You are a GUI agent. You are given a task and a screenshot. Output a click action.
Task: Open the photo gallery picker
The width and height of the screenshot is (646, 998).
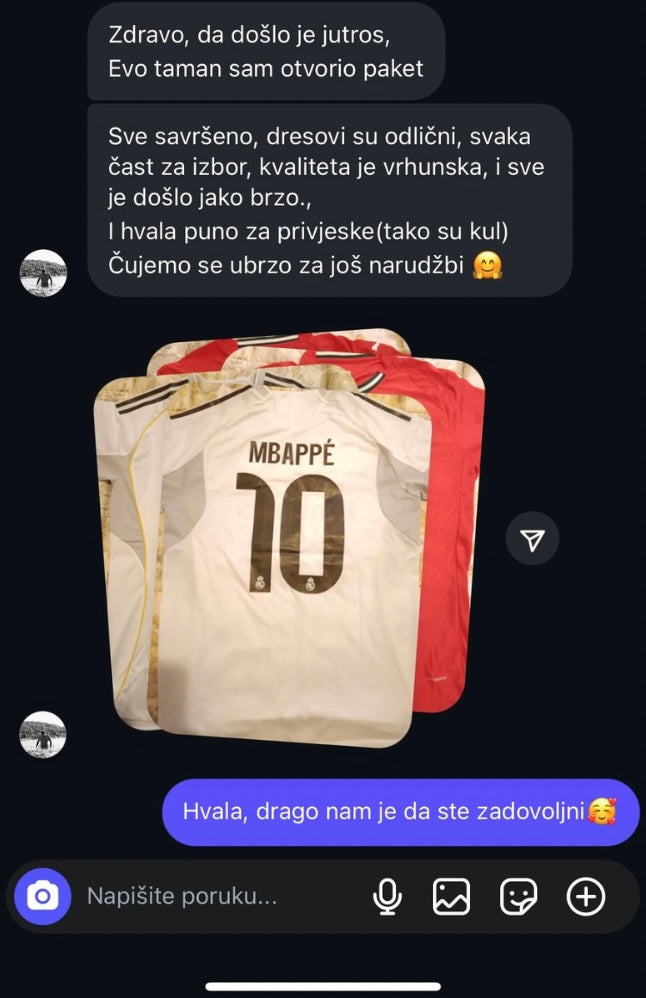451,897
